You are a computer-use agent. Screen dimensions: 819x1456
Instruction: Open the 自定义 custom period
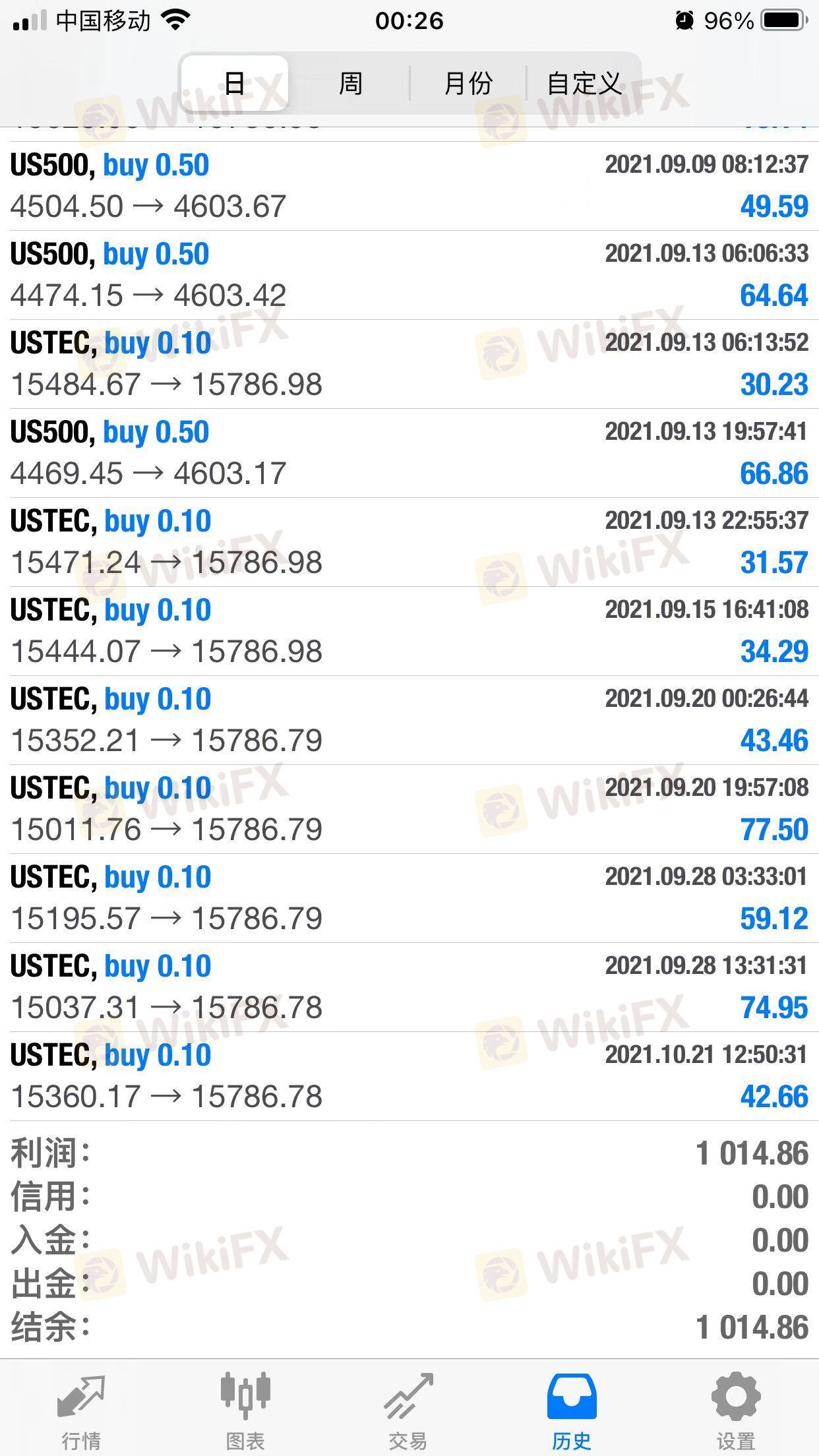(584, 84)
